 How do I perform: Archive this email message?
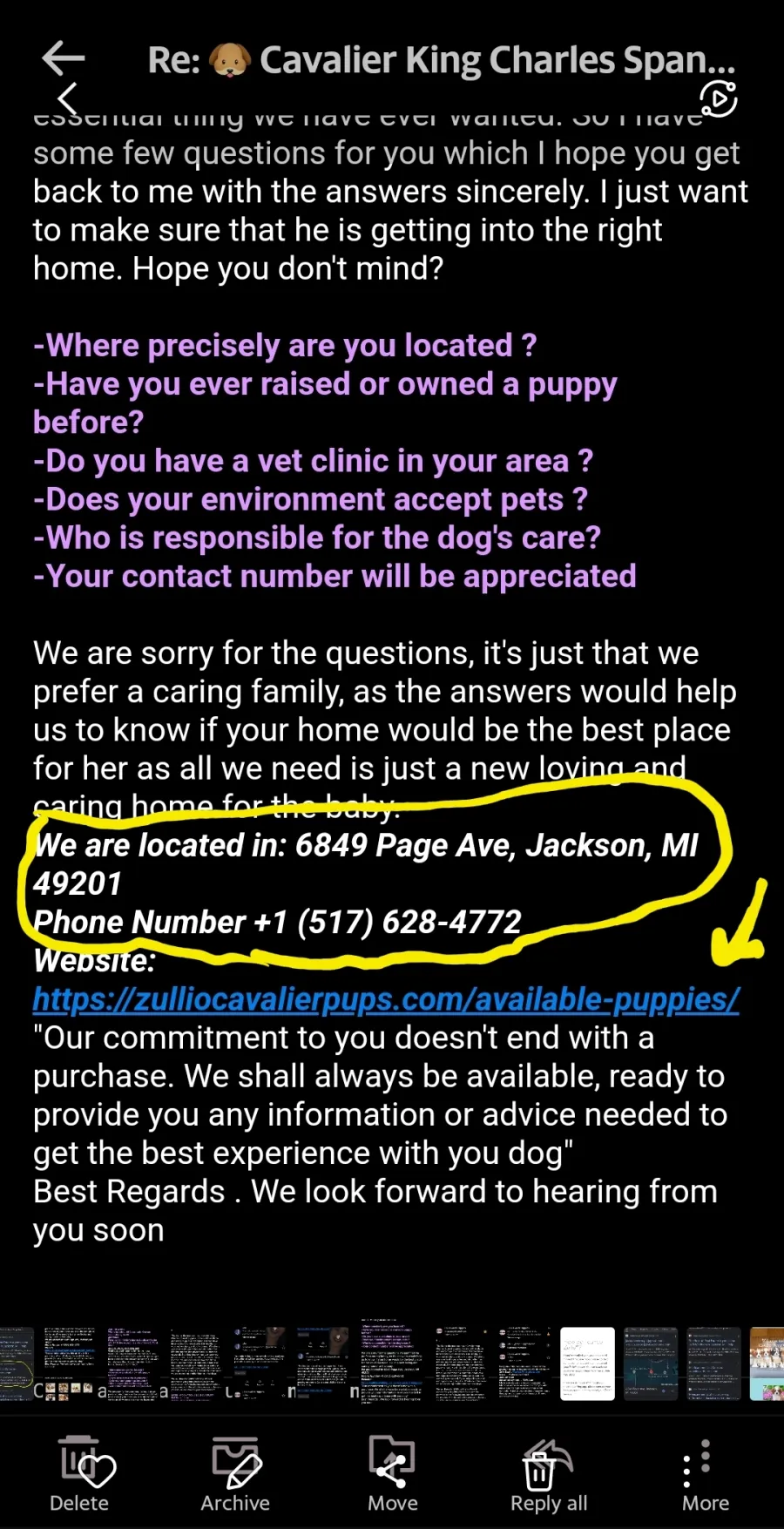pos(235,1474)
